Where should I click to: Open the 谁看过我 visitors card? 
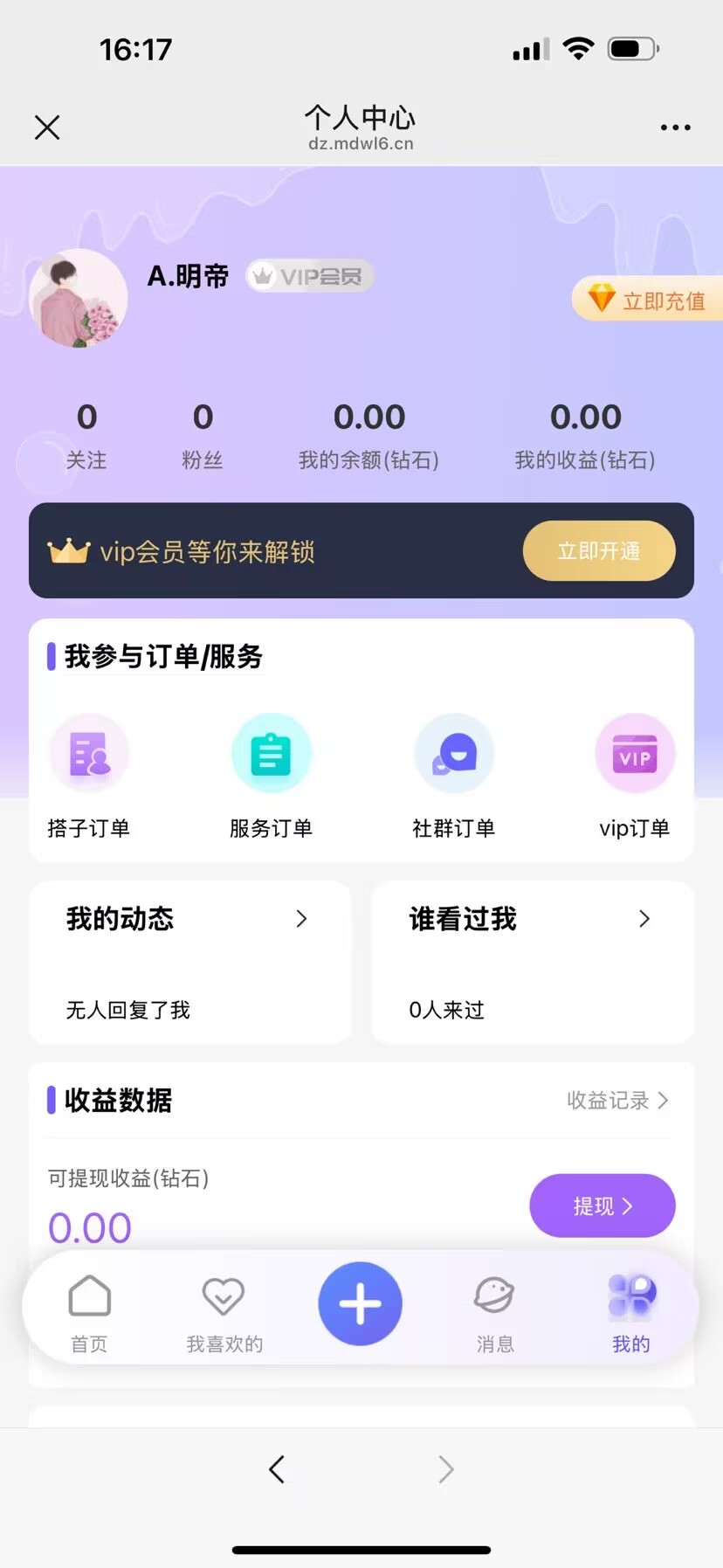click(532, 961)
